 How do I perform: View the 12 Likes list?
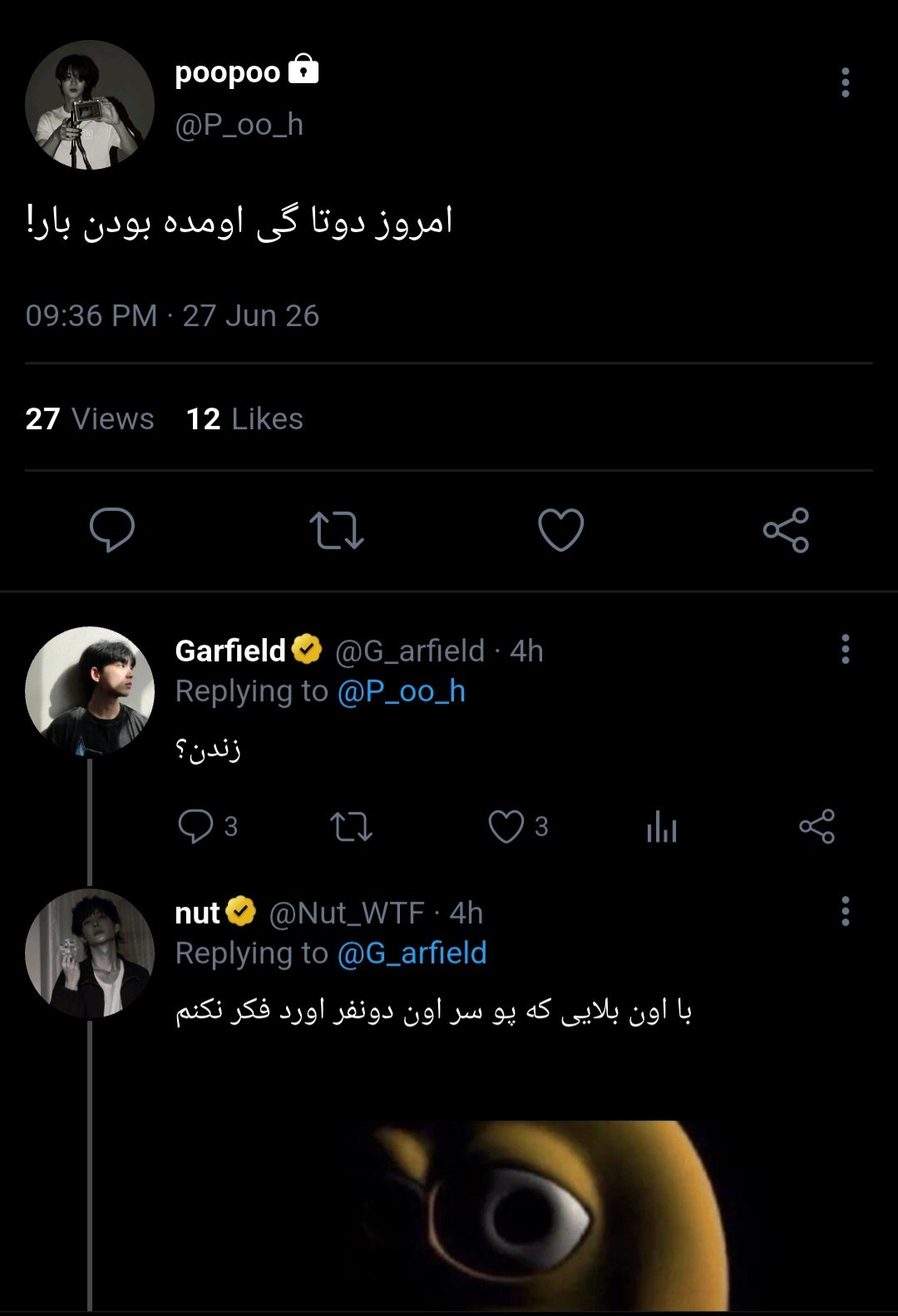tap(244, 418)
